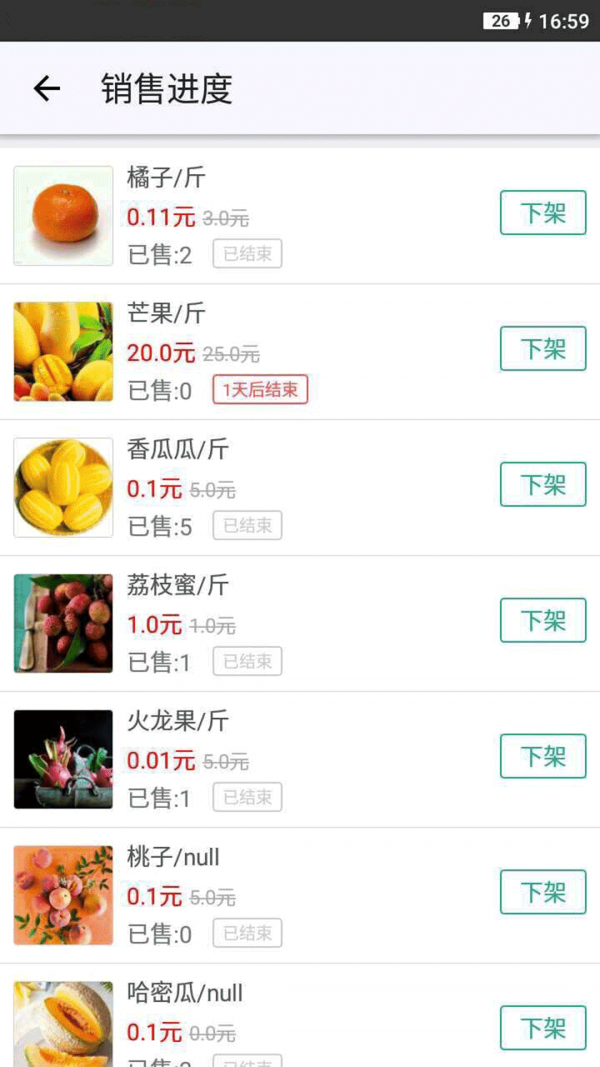600x1067 pixels.
Task: Tap 下架 for 香瓜瓜
Action: tap(543, 485)
